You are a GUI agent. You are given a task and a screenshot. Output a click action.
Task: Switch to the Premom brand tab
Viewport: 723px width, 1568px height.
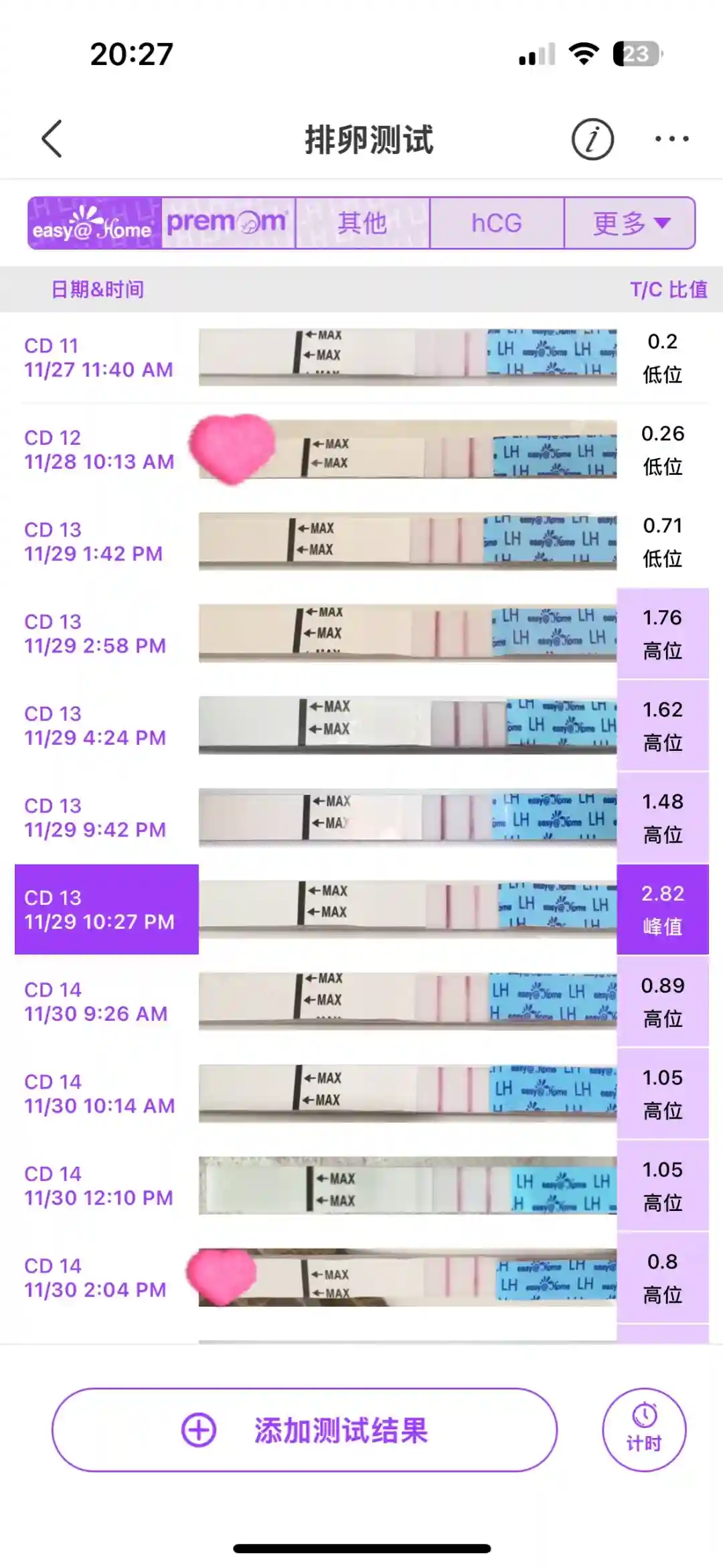click(228, 223)
